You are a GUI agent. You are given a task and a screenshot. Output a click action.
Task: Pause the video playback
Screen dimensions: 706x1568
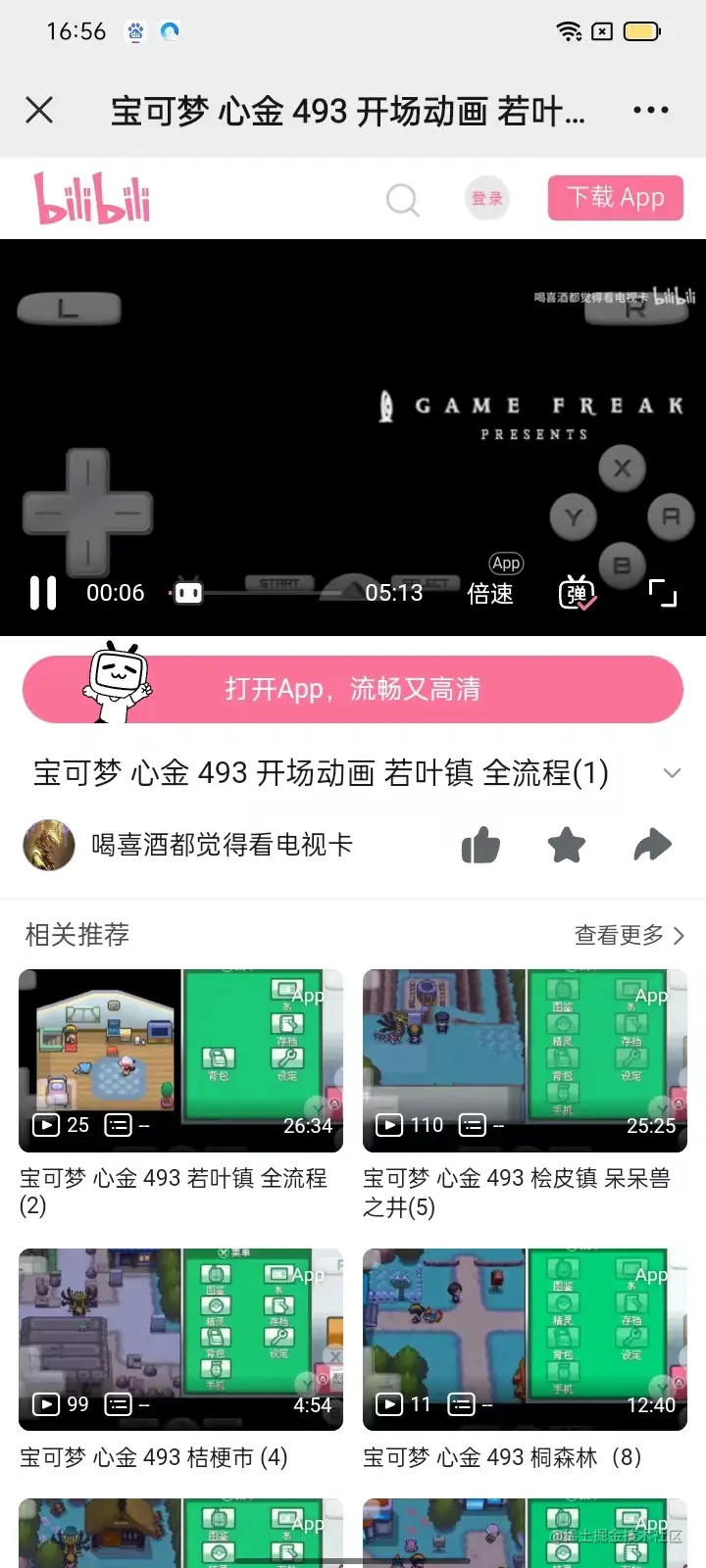click(x=43, y=593)
